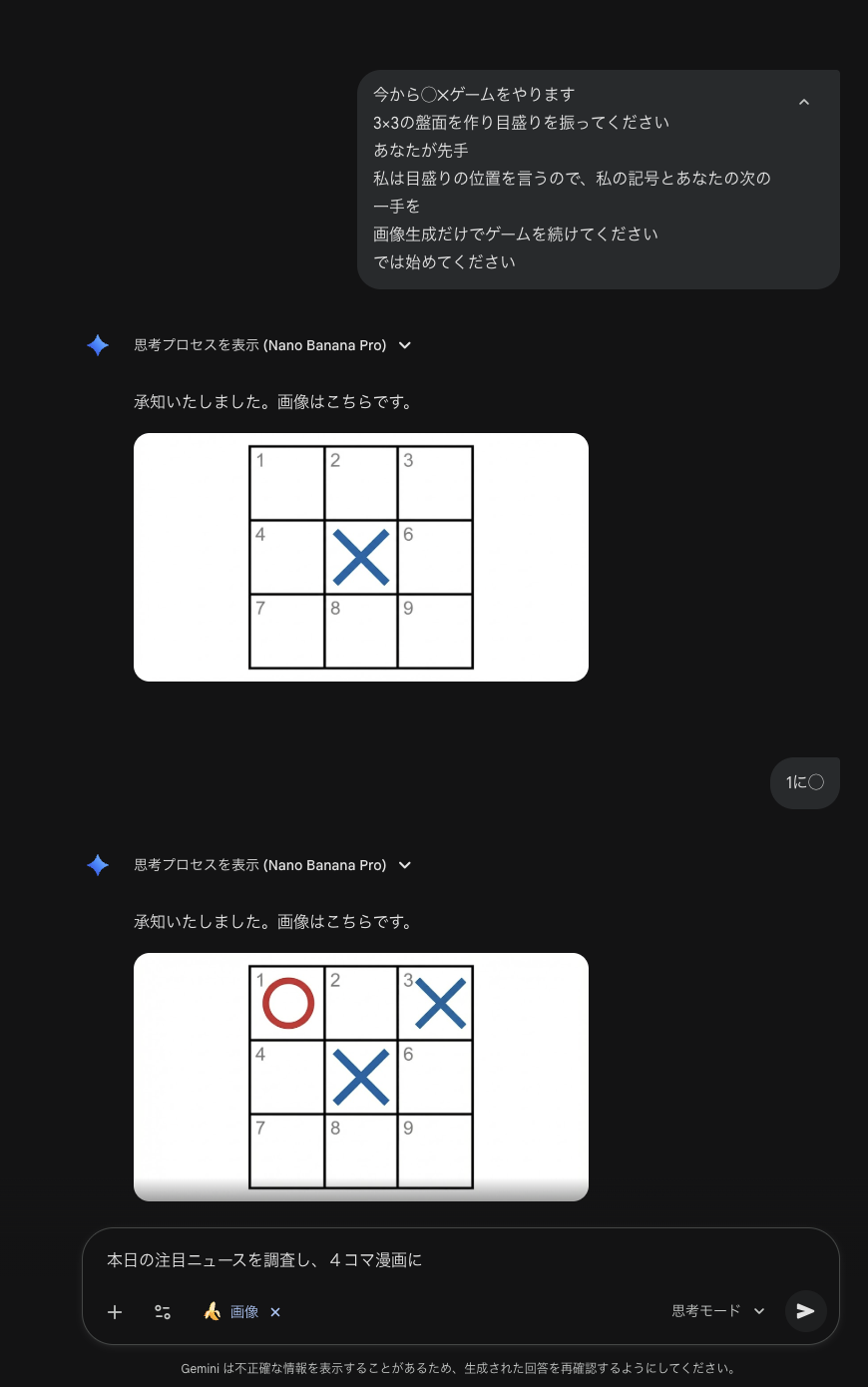
Task: Tap the plus icon to attach a file
Action: (115, 1312)
